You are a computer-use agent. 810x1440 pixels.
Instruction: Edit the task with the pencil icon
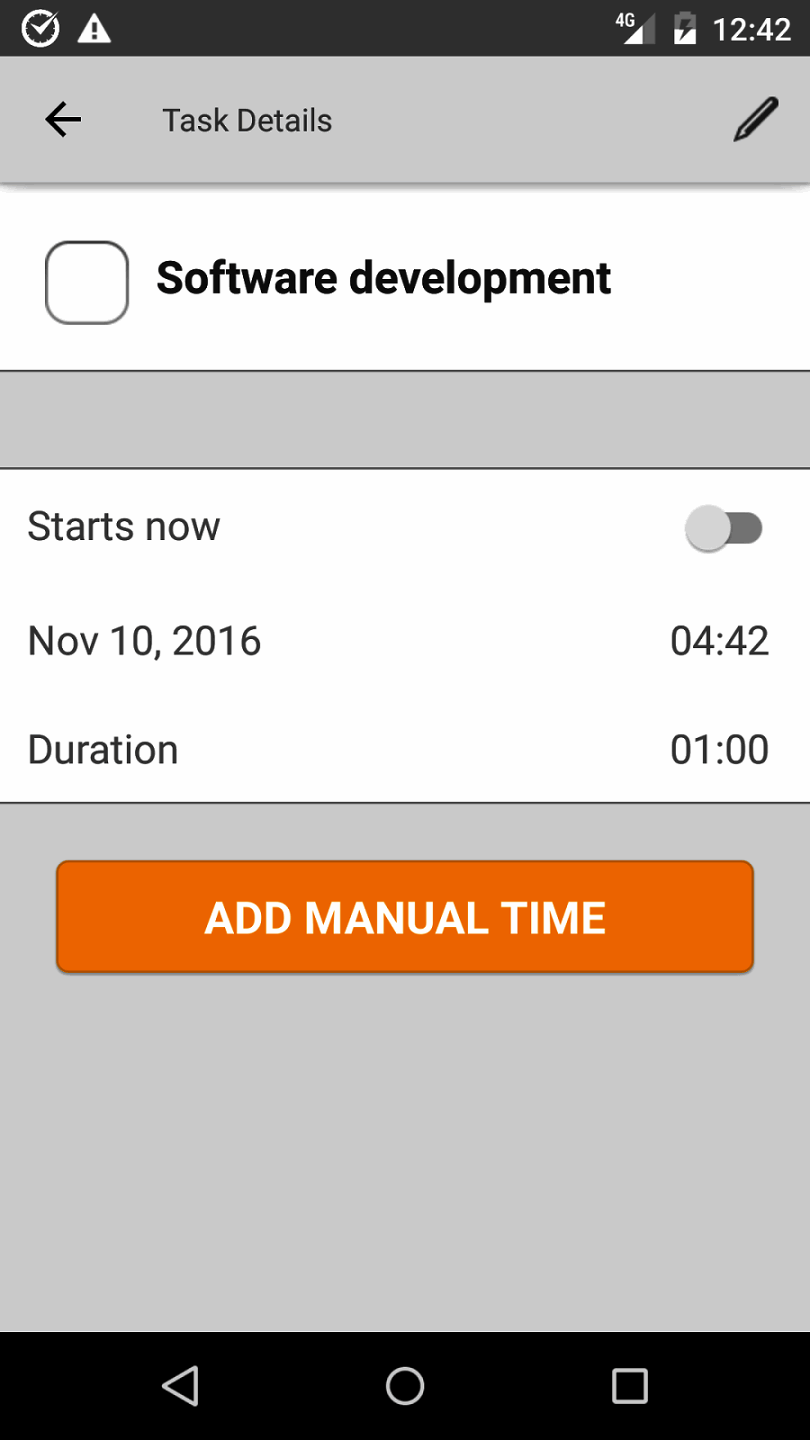pos(755,120)
